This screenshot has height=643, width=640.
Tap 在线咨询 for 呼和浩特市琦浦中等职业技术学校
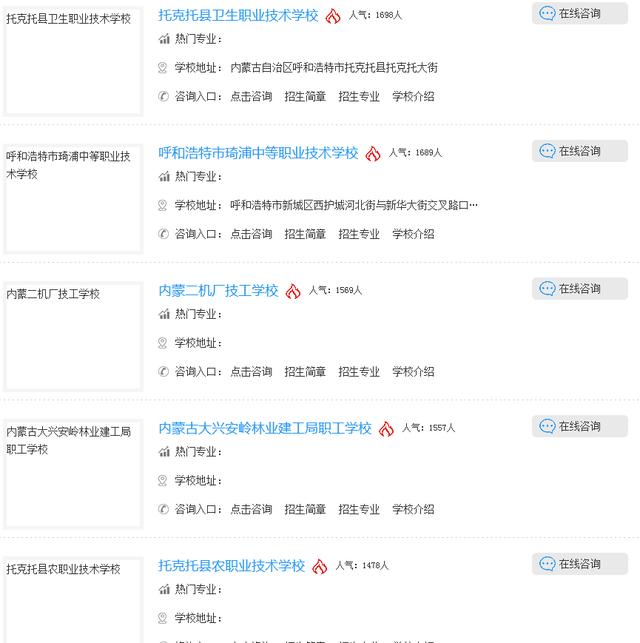579,151
